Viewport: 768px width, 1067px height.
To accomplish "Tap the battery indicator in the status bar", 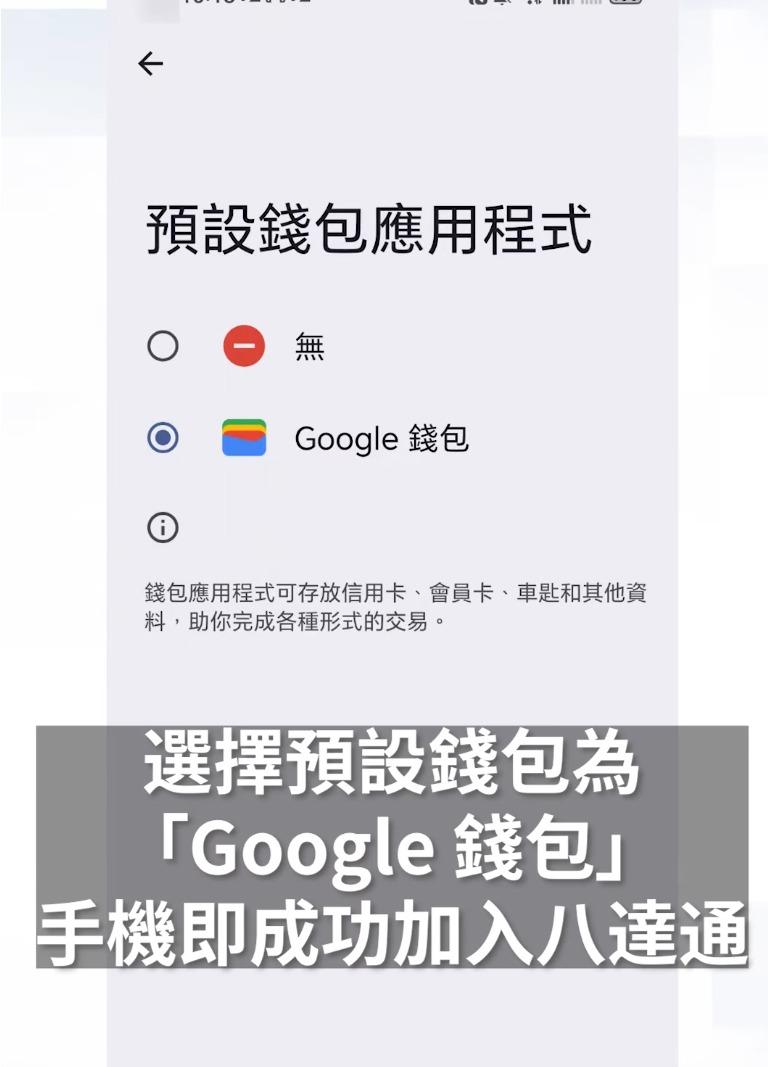I will [x=628, y=5].
